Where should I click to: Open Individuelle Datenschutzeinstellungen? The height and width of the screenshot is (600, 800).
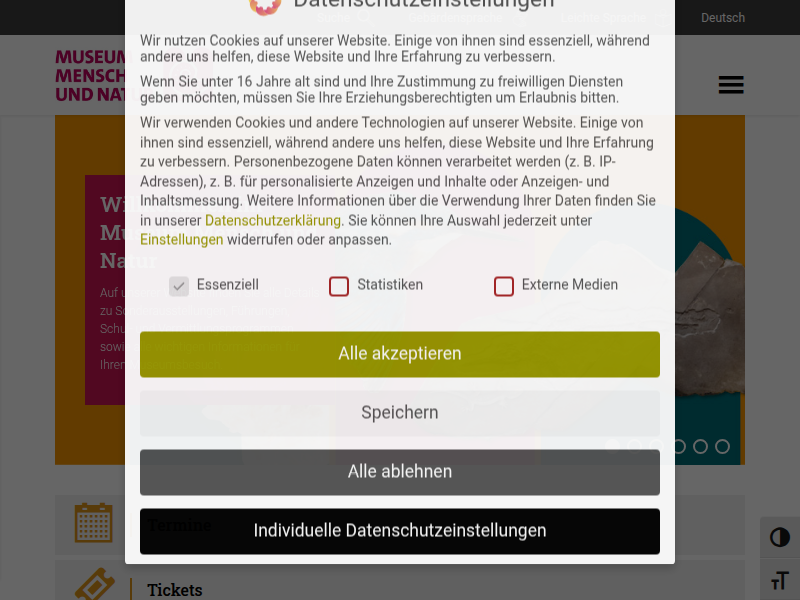point(400,531)
